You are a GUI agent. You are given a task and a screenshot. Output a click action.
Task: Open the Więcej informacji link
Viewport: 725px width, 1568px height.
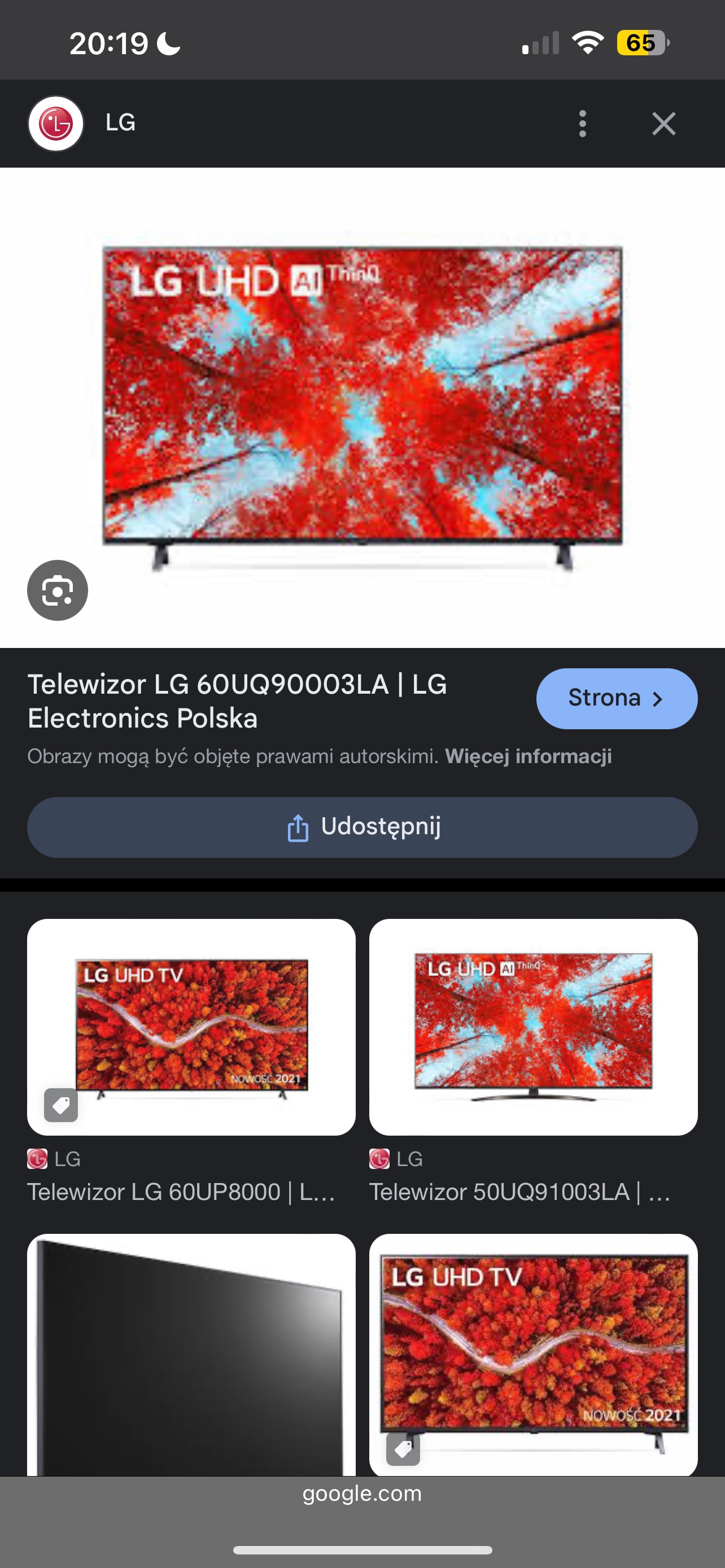529,756
